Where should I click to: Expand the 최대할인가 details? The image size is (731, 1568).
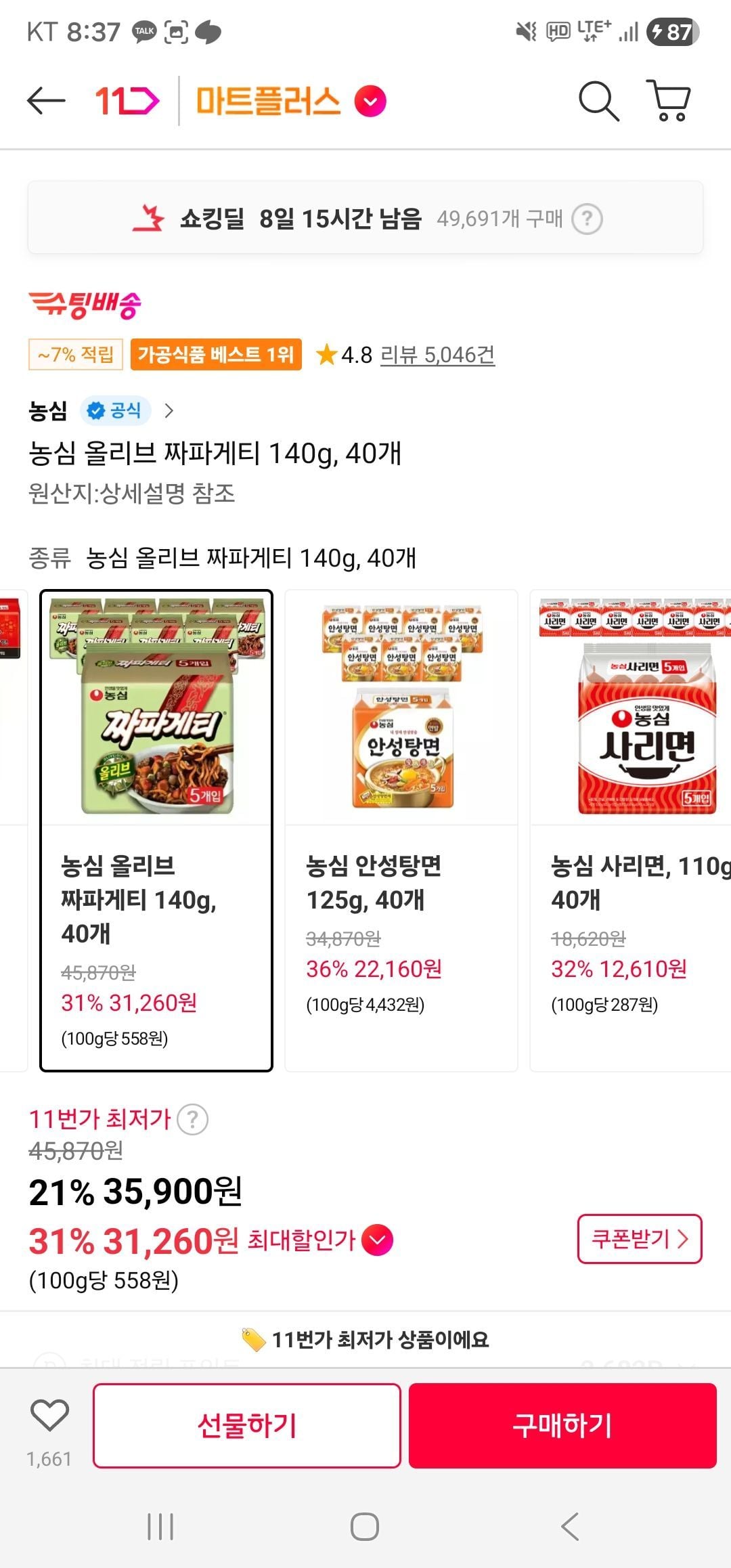377,1240
